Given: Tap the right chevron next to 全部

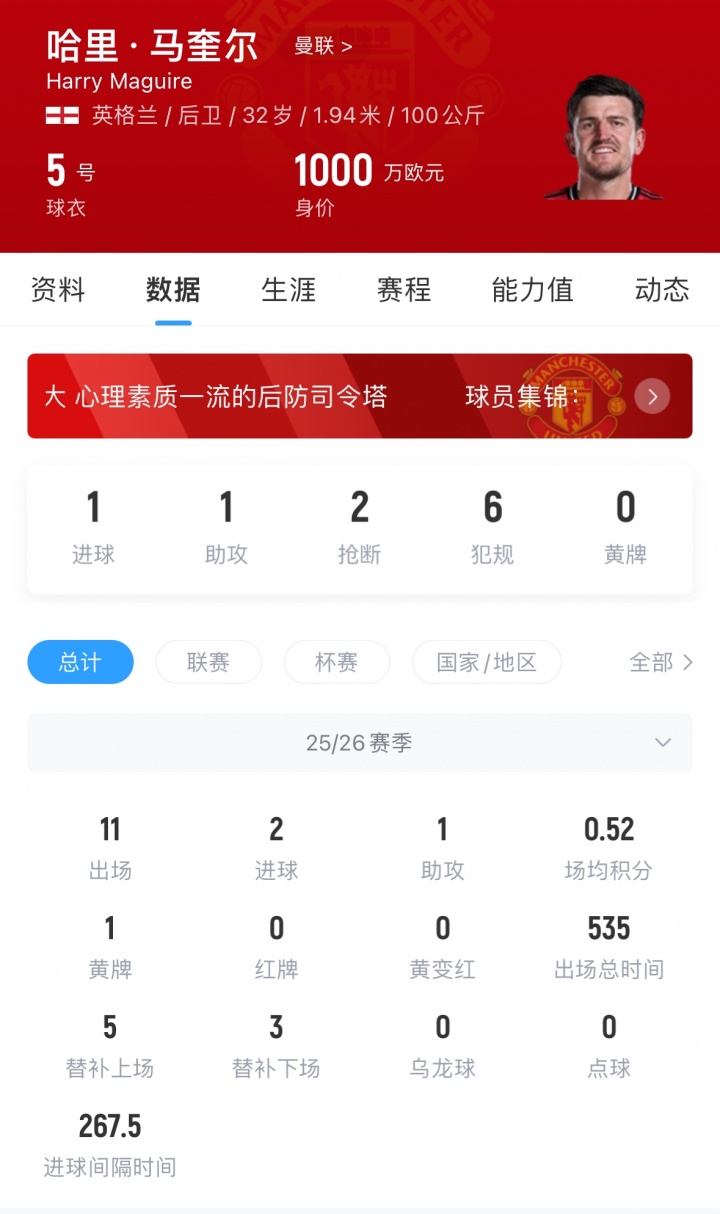Looking at the screenshot, I should point(689,662).
